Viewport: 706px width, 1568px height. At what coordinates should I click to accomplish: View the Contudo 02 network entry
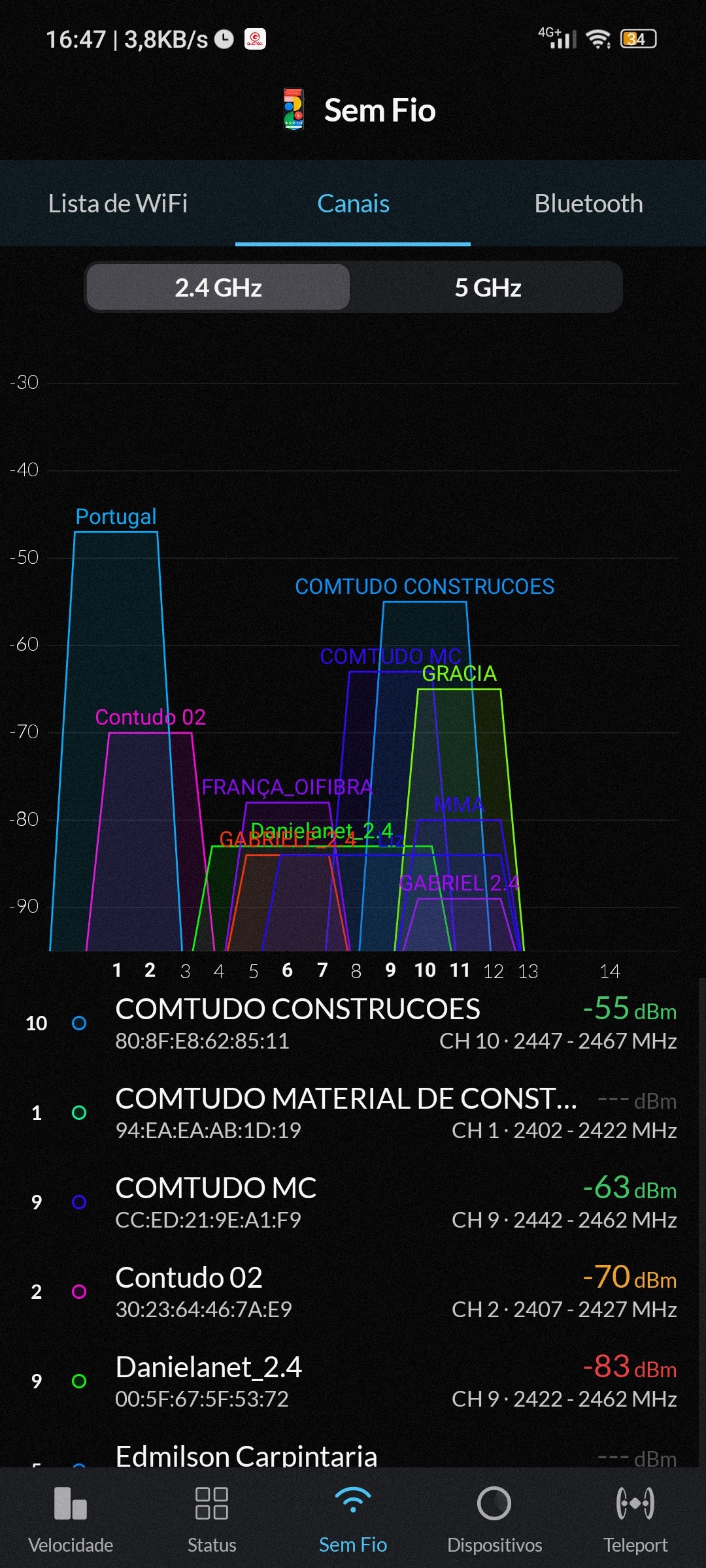[353, 1292]
